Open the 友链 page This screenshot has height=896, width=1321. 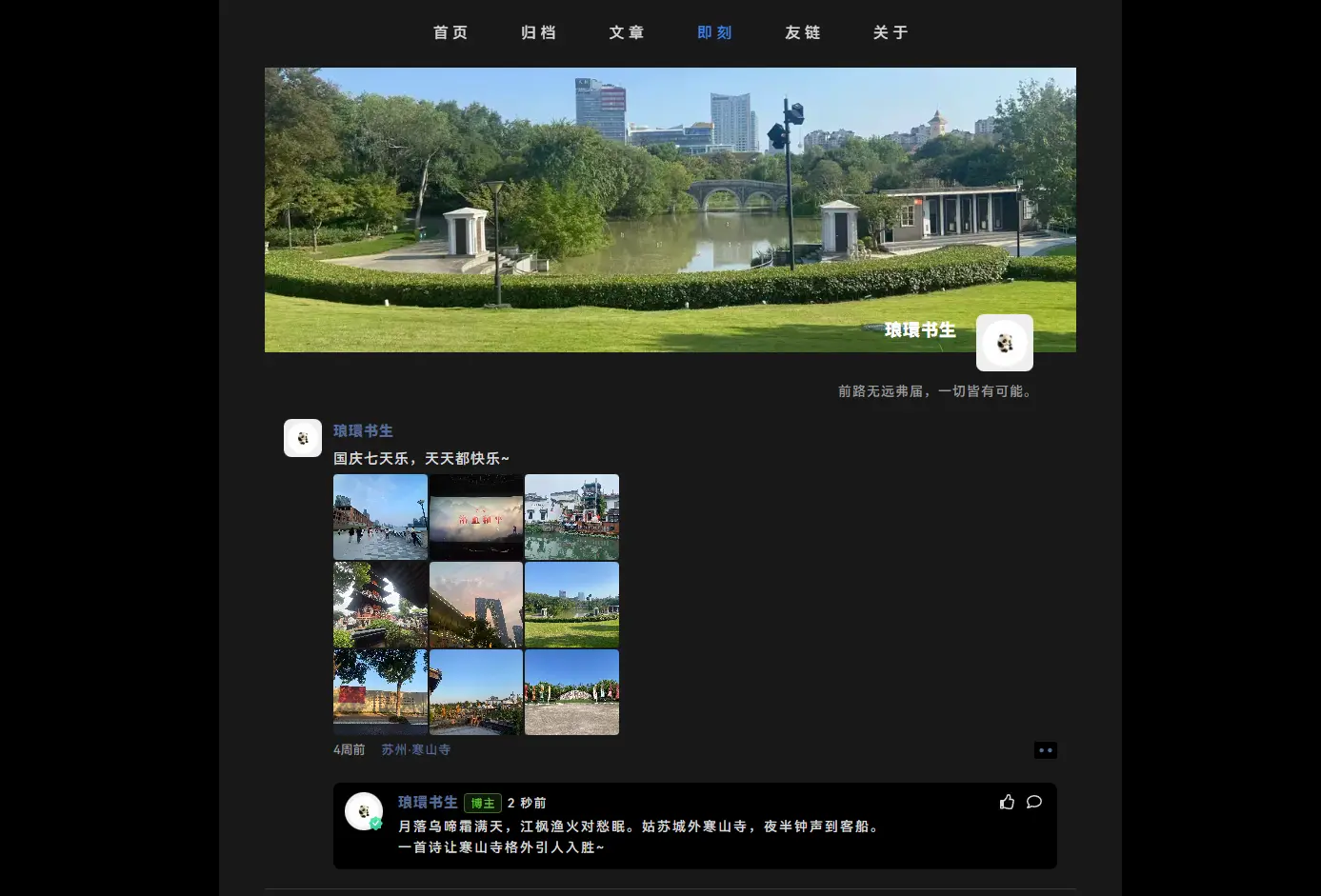[x=803, y=32]
